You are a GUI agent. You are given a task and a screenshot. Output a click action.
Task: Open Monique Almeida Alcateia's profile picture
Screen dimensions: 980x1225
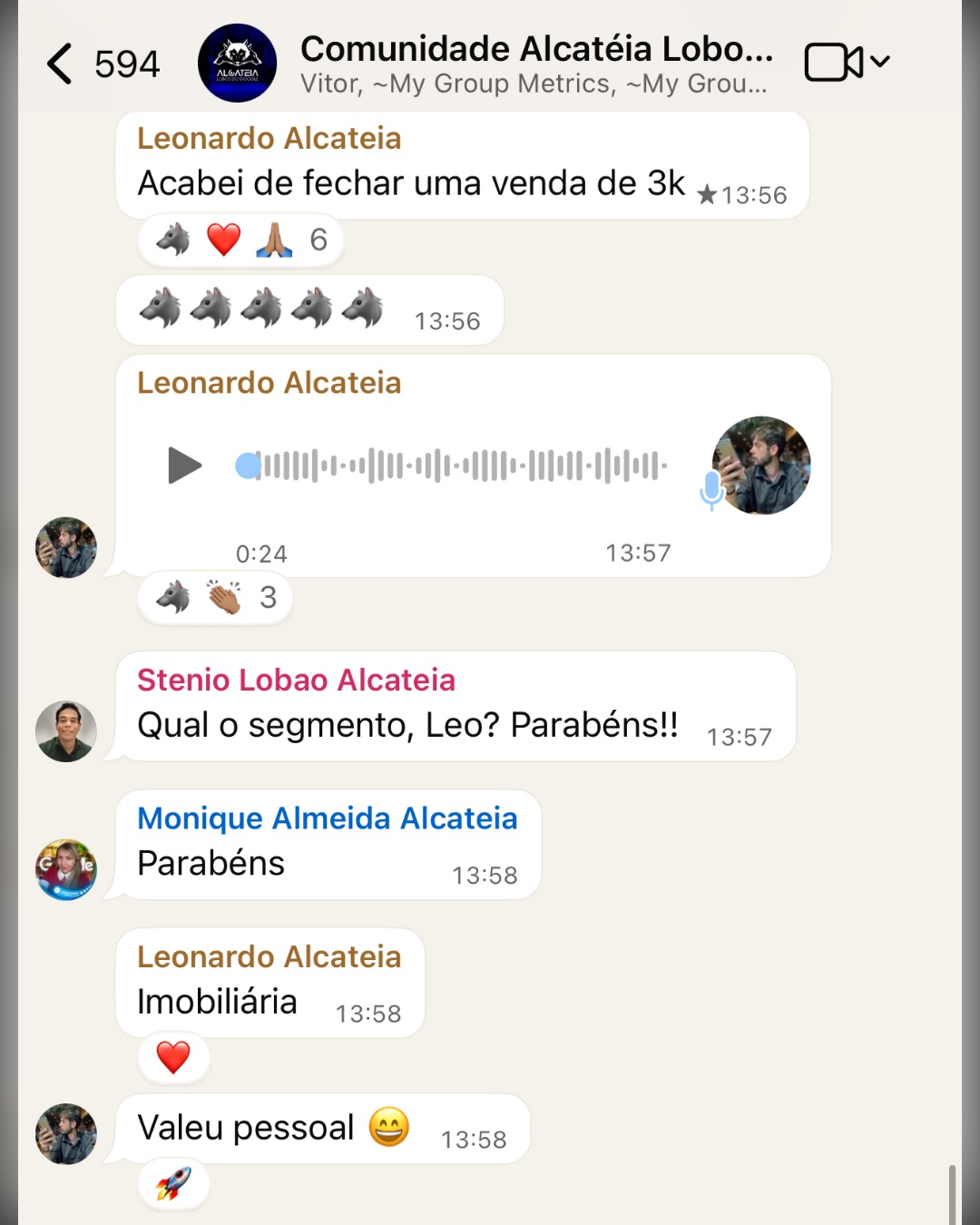point(66,869)
